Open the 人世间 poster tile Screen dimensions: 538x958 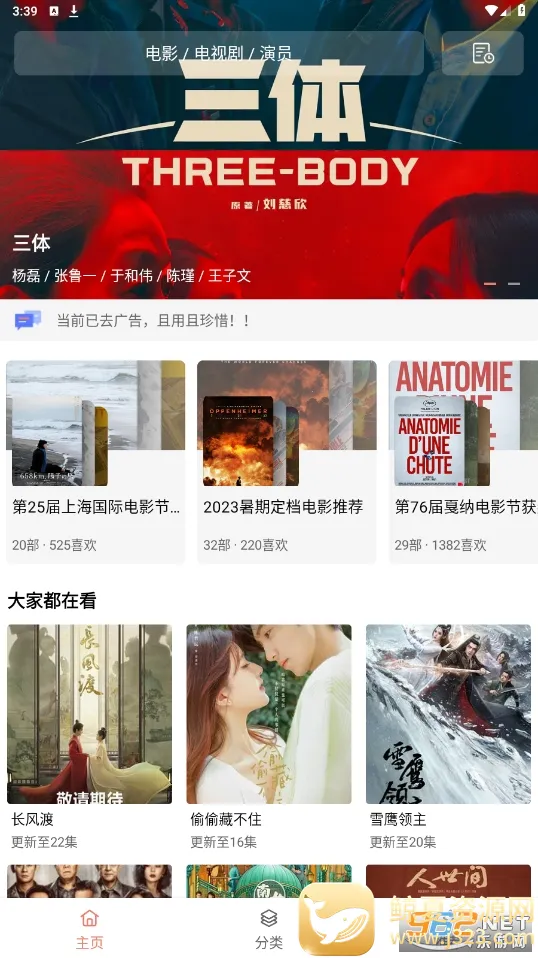[x=448, y=881]
